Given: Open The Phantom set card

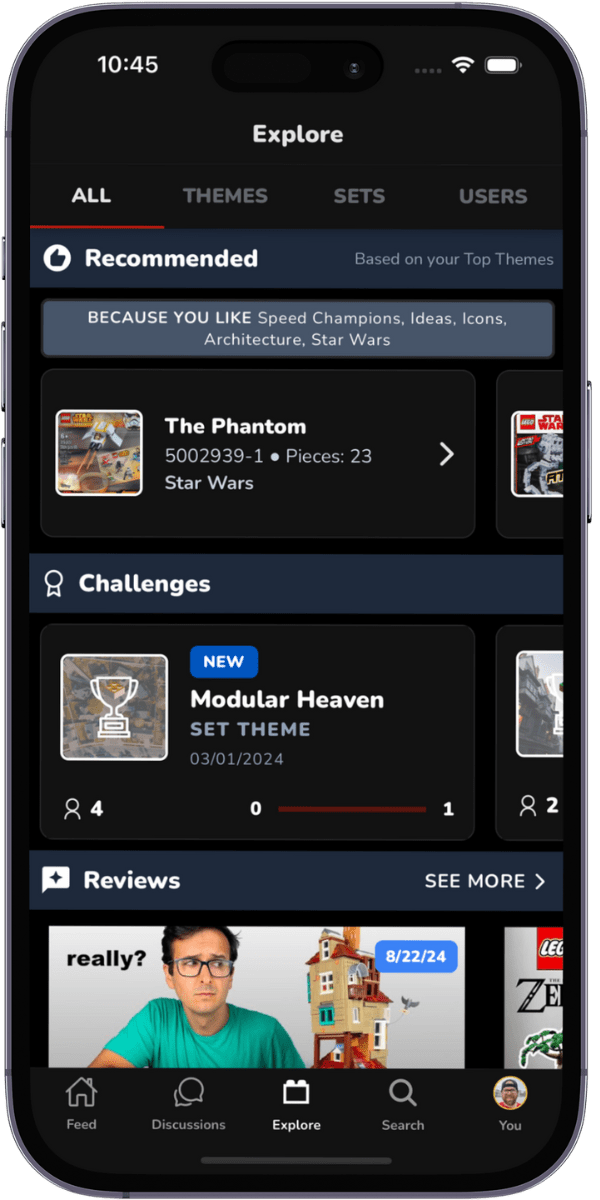Looking at the screenshot, I should pyautogui.click(x=258, y=454).
